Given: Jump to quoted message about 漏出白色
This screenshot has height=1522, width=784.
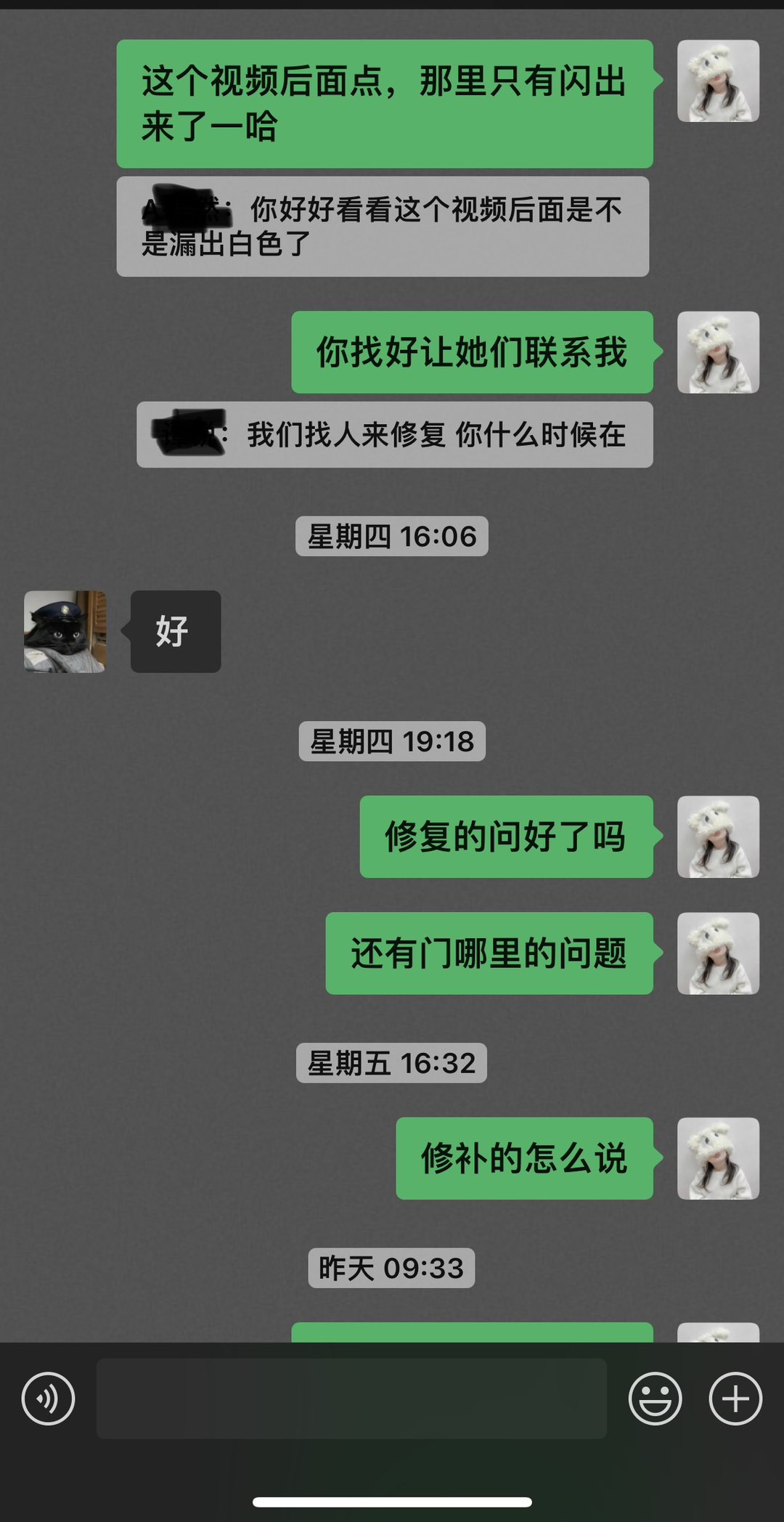Looking at the screenshot, I should tap(383, 227).
